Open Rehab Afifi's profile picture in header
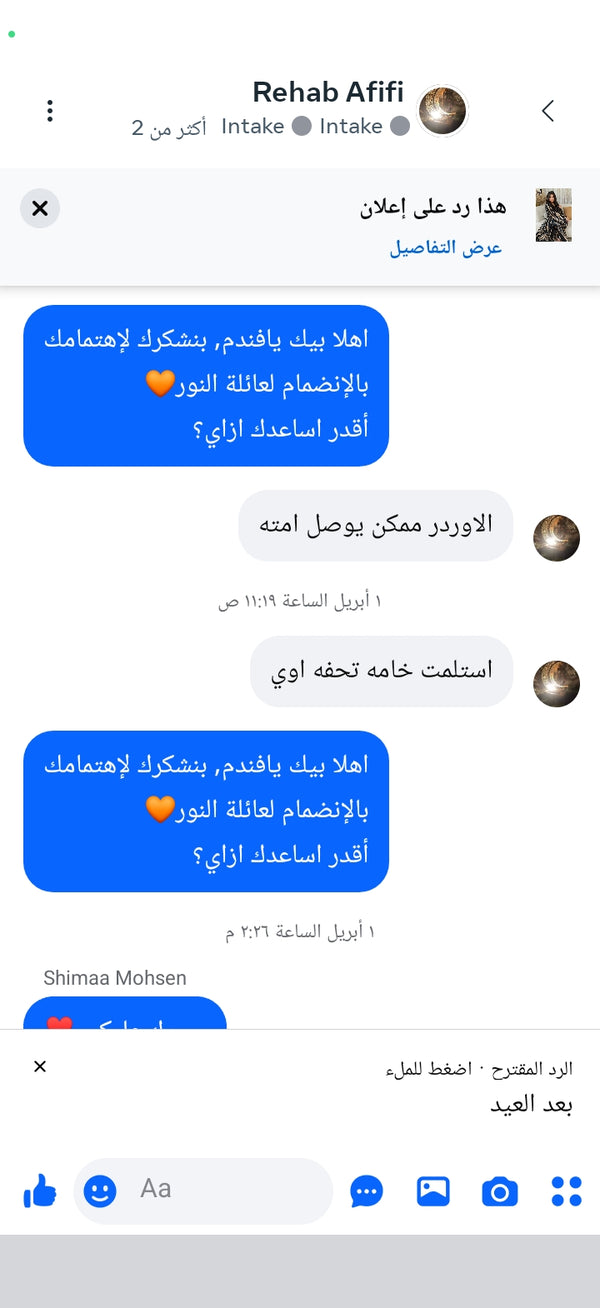This screenshot has width=600, height=1308. pos(442,111)
